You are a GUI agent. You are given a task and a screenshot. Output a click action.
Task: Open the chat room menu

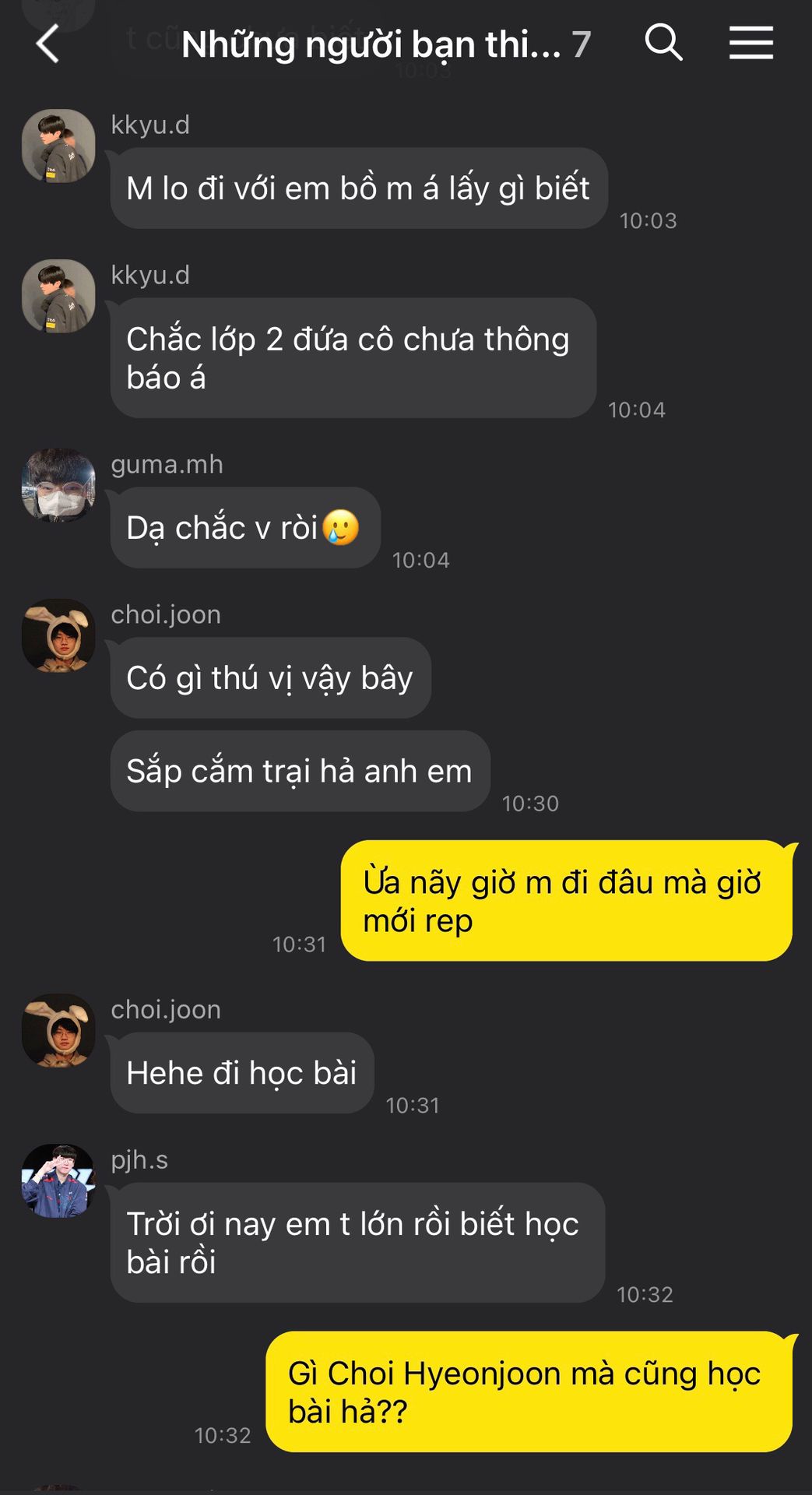coord(750,43)
